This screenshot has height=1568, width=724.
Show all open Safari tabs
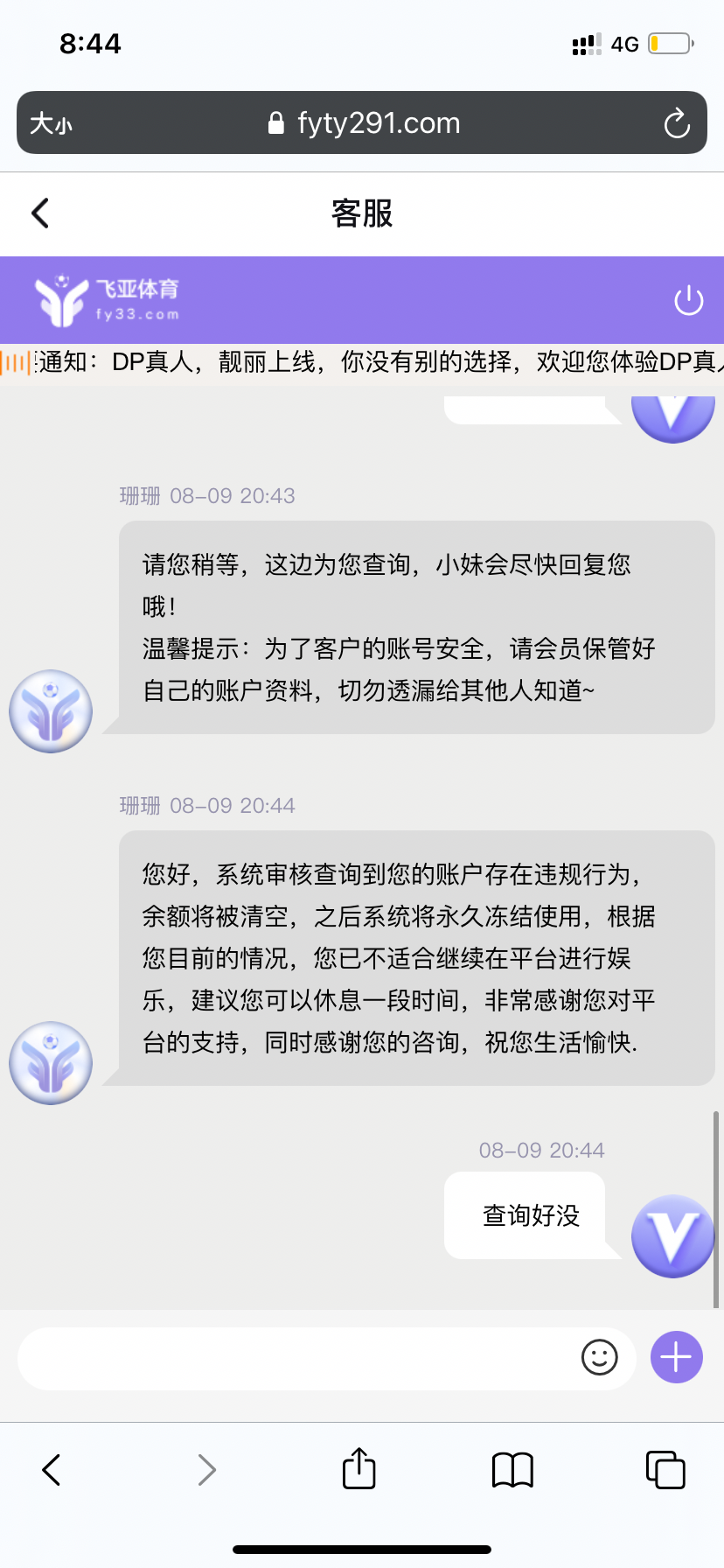(x=665, y=1470)
